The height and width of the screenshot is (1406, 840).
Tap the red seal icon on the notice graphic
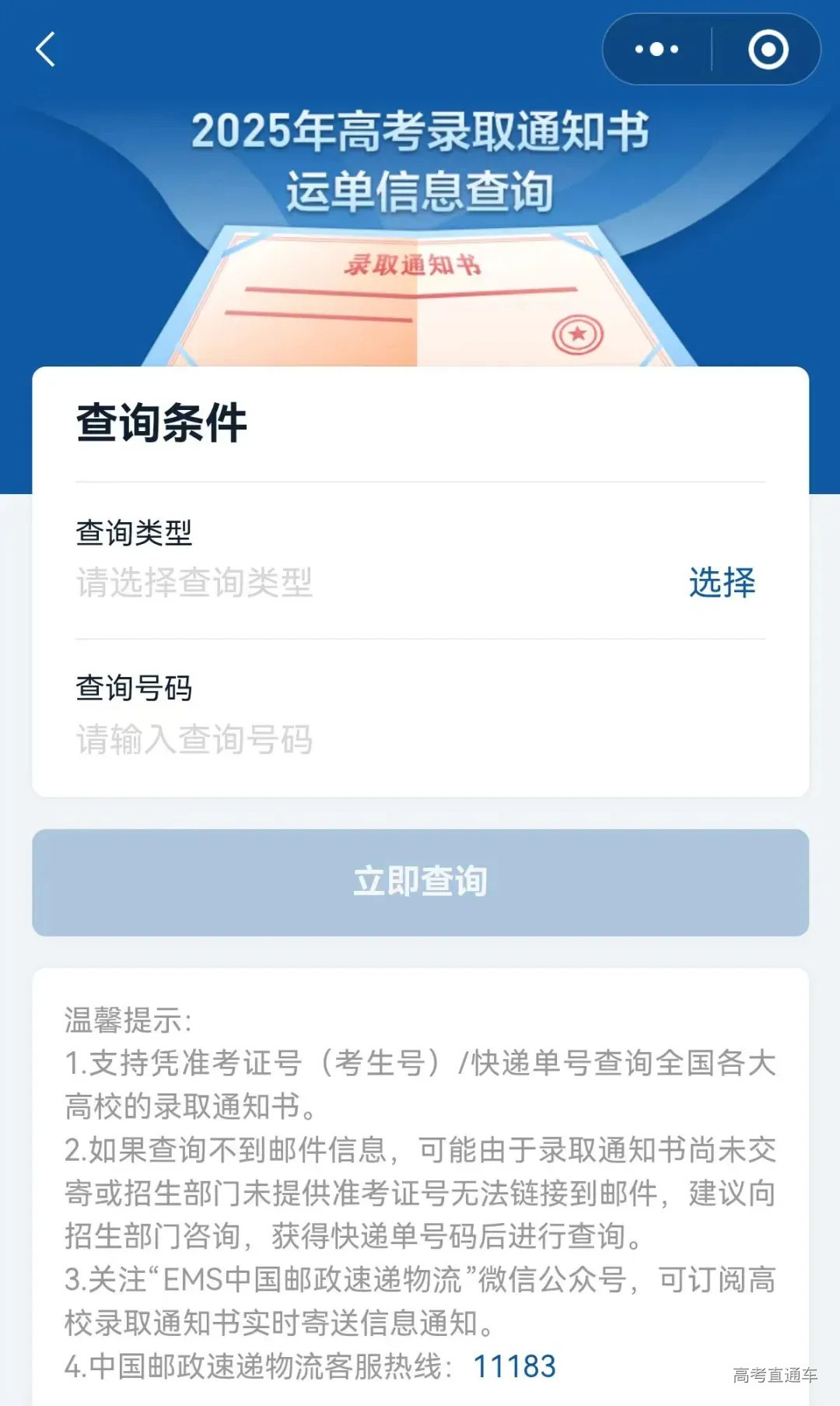(577, 335)
